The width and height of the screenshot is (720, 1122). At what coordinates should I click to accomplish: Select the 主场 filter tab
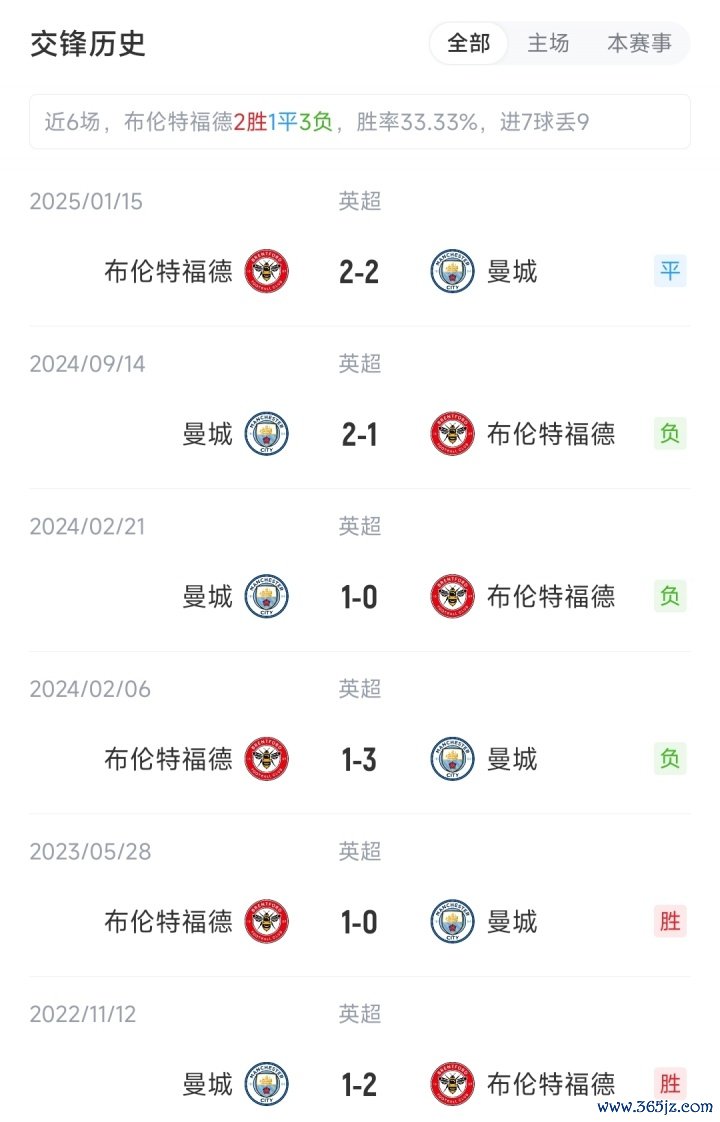click(548, 44)
